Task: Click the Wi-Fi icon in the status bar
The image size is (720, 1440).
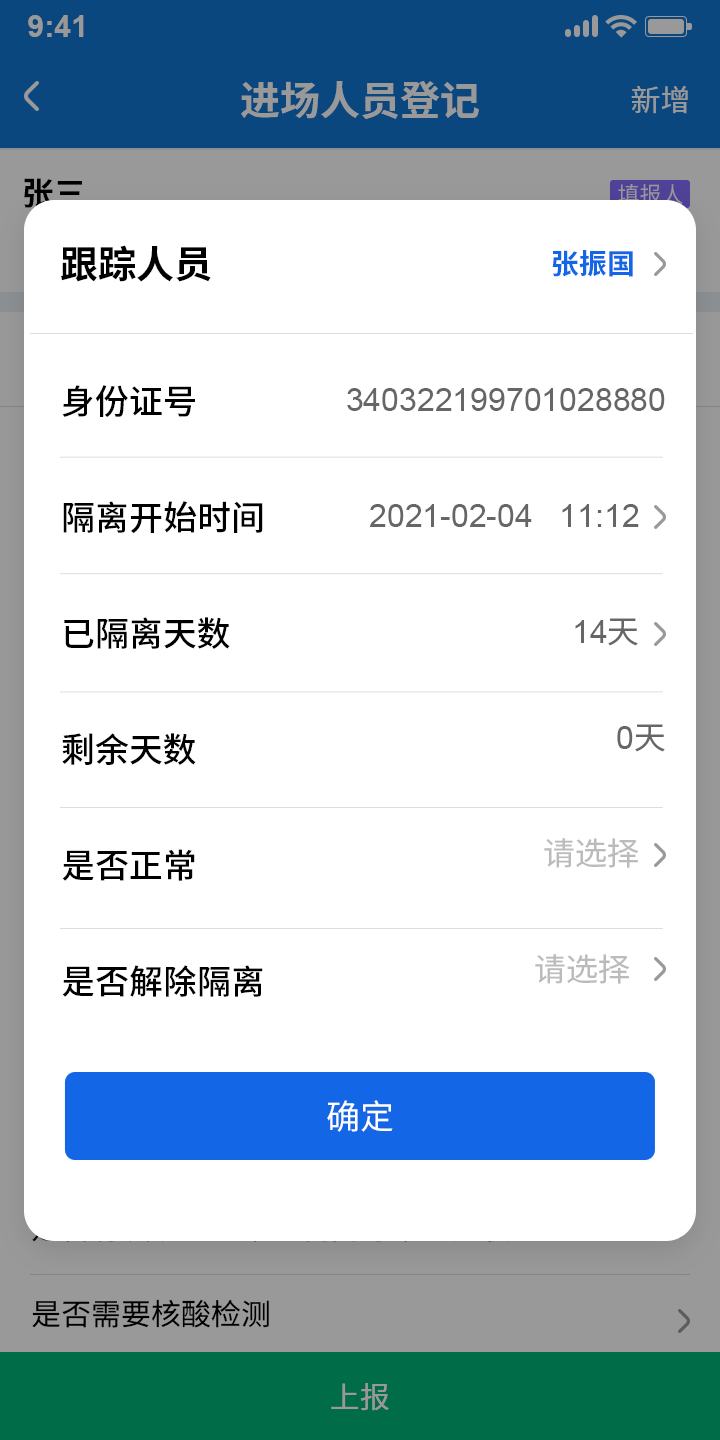Action: click(x=619, y=29)
